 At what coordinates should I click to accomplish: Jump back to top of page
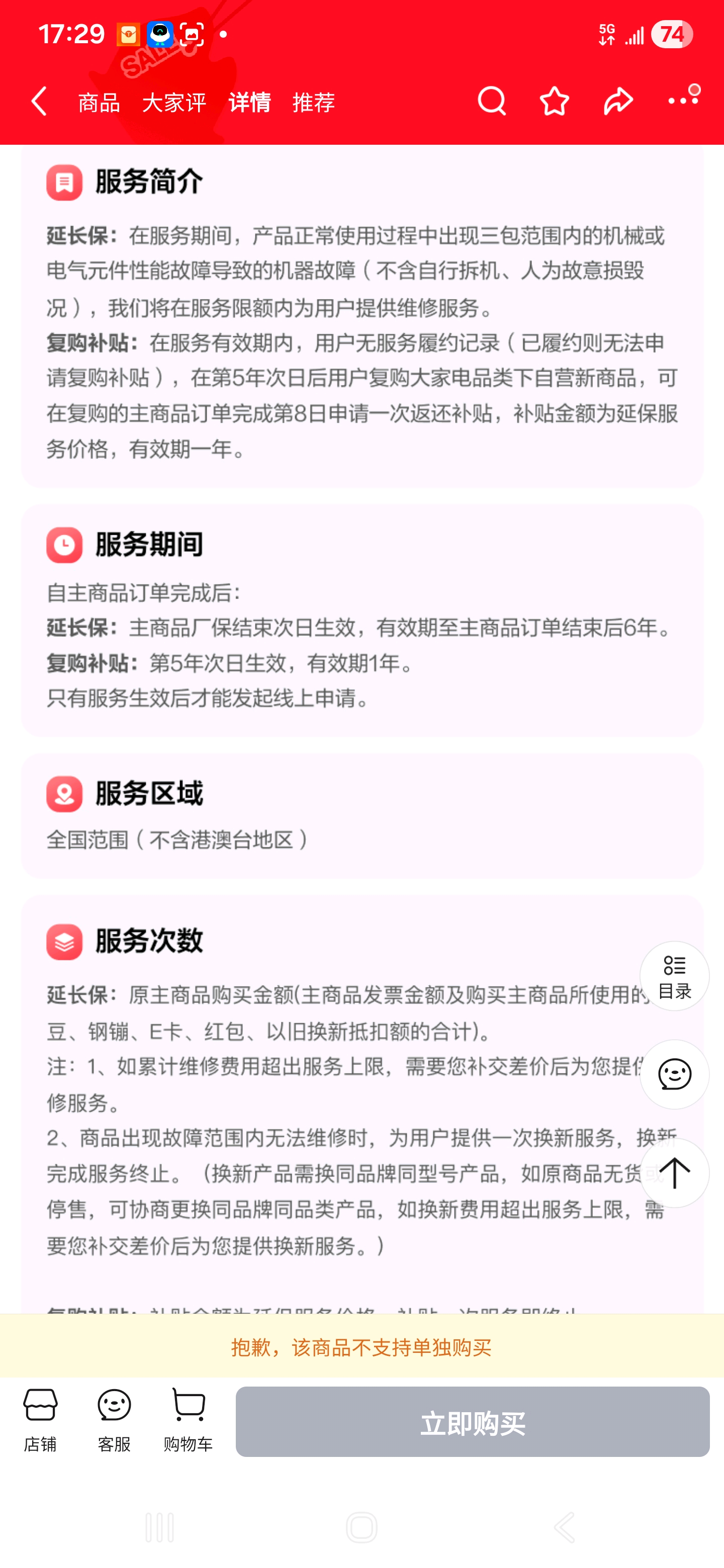[x=674, y=1173]
